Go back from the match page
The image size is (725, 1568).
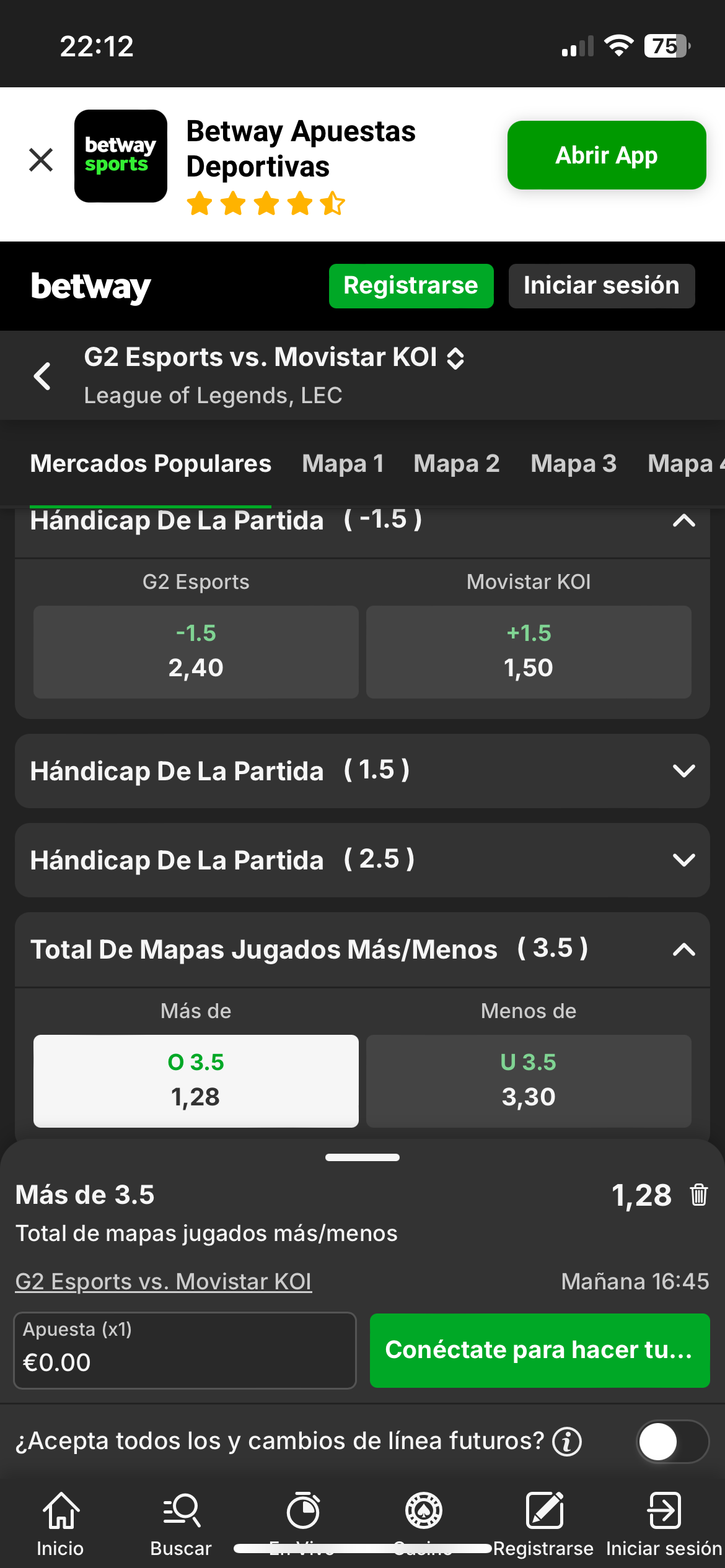(x=42, y=376)
